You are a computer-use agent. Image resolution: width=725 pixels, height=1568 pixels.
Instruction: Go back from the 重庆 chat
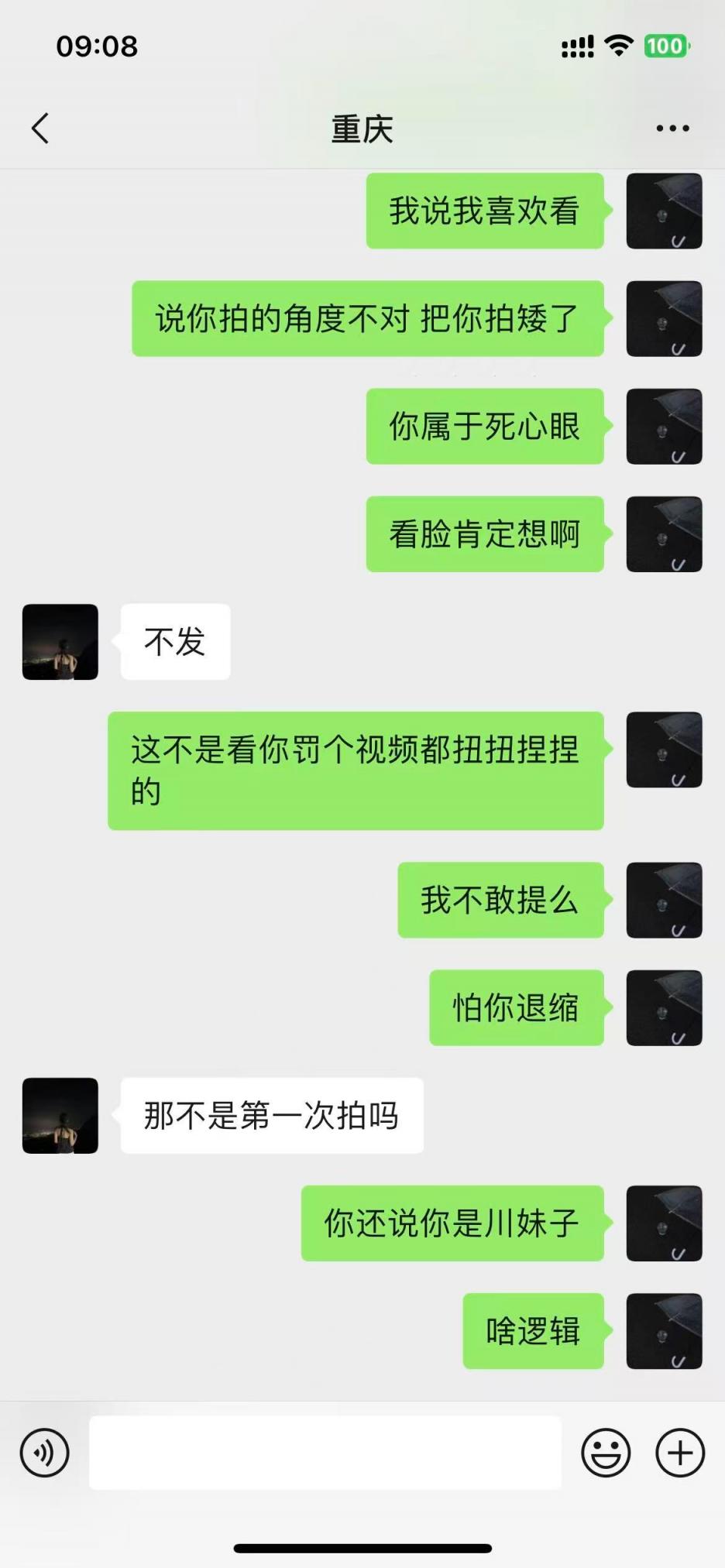click(x=40, y=129)
